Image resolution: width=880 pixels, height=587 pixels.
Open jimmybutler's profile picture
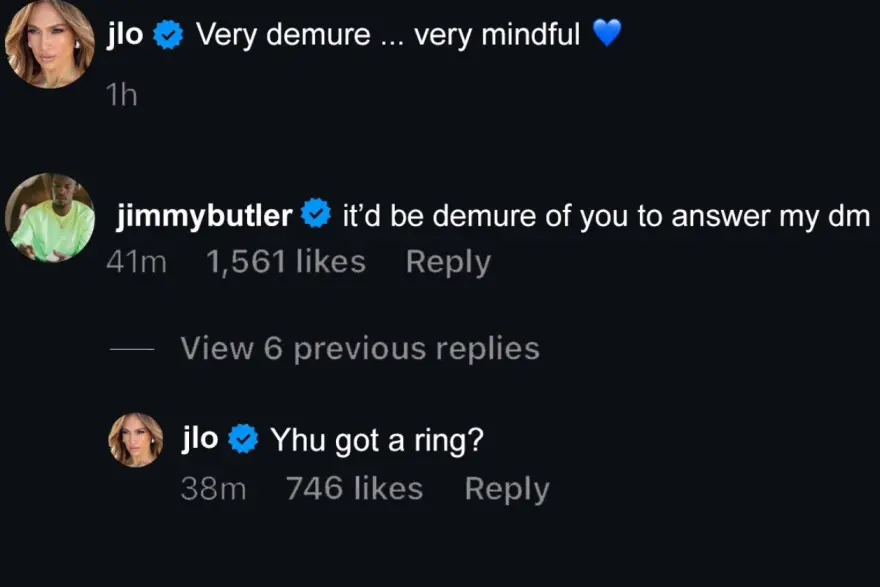pyautogui.click(x=50, y=218)
